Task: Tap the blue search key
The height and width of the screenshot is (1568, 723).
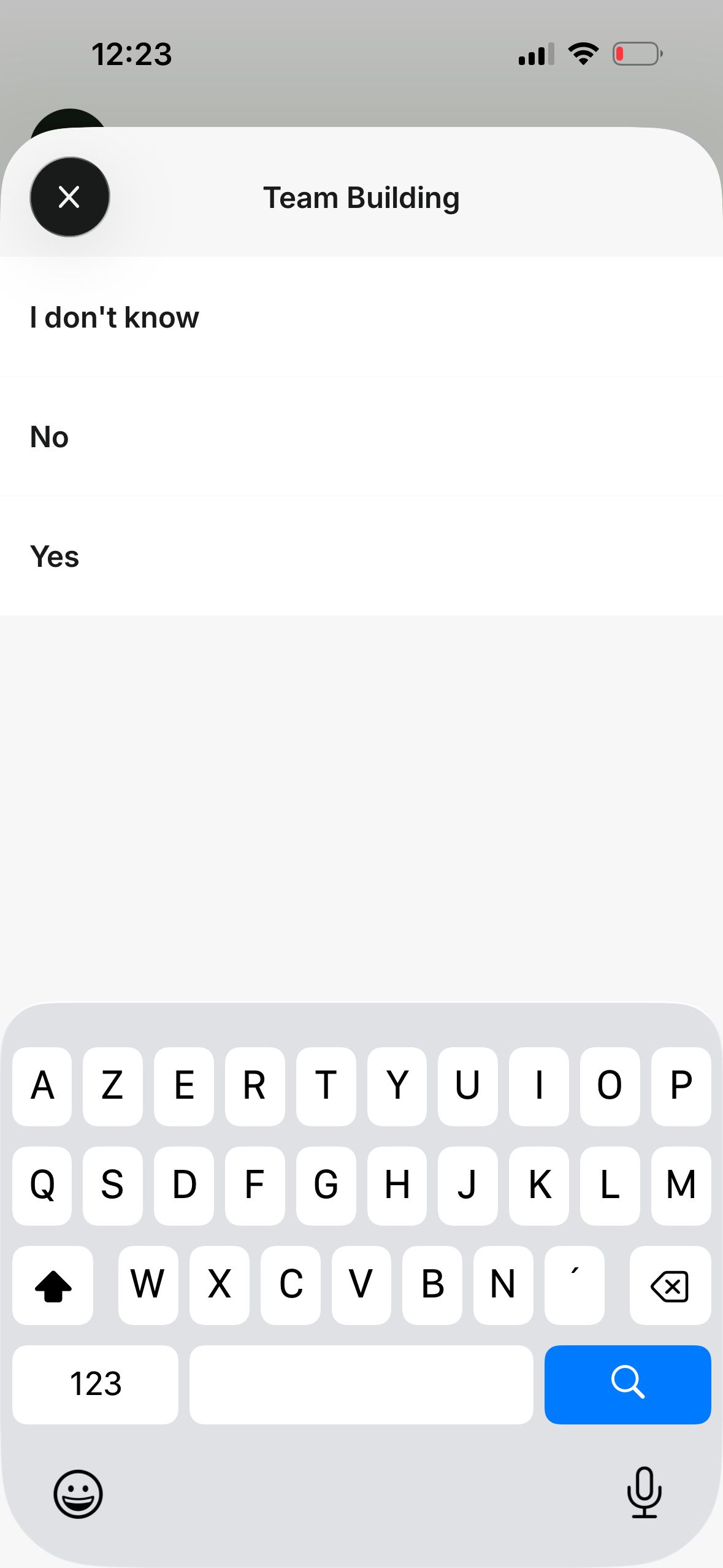Action: click(627, 1385)
